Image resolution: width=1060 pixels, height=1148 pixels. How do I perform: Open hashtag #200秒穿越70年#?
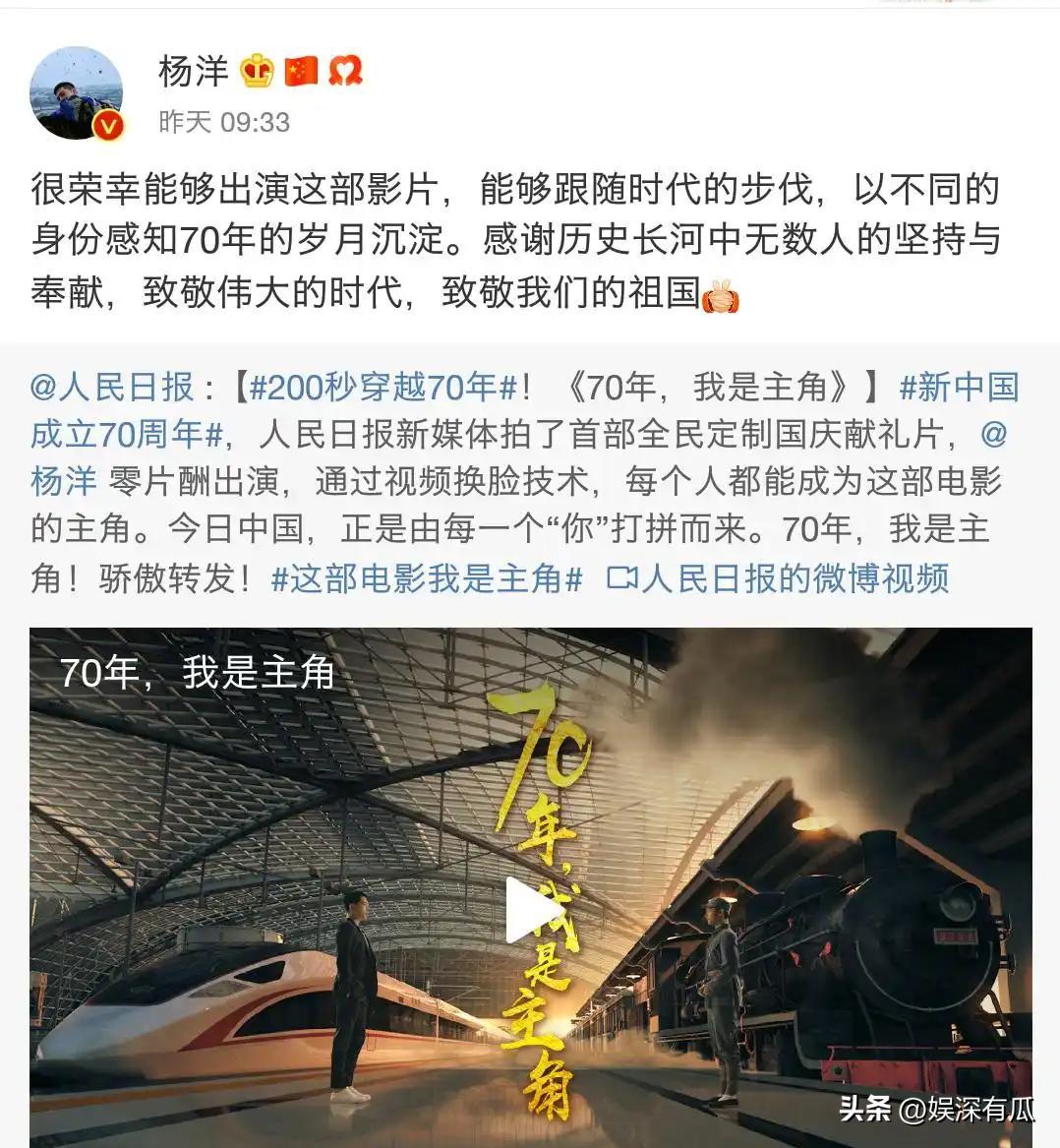pyautogui.click(x=383, y=388)
